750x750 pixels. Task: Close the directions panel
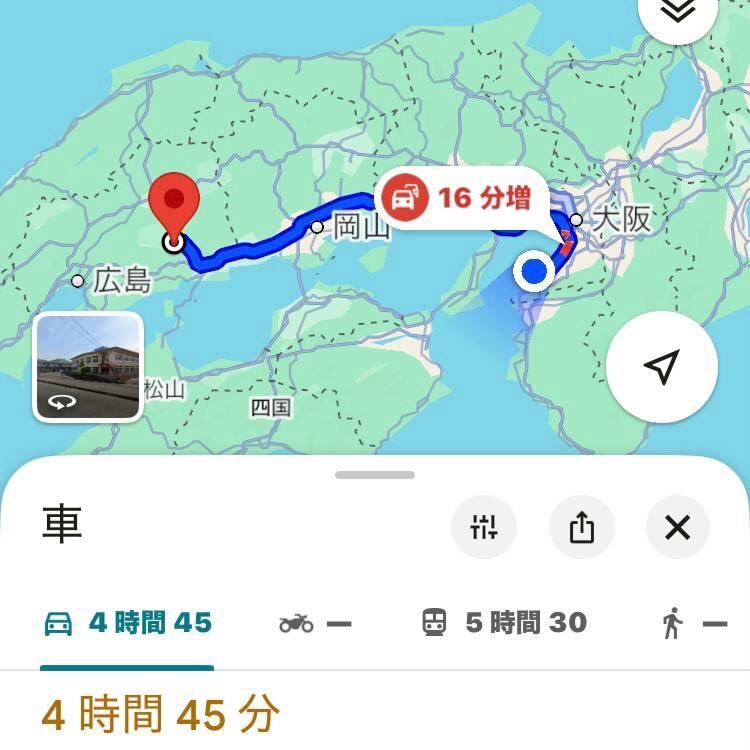677,526
